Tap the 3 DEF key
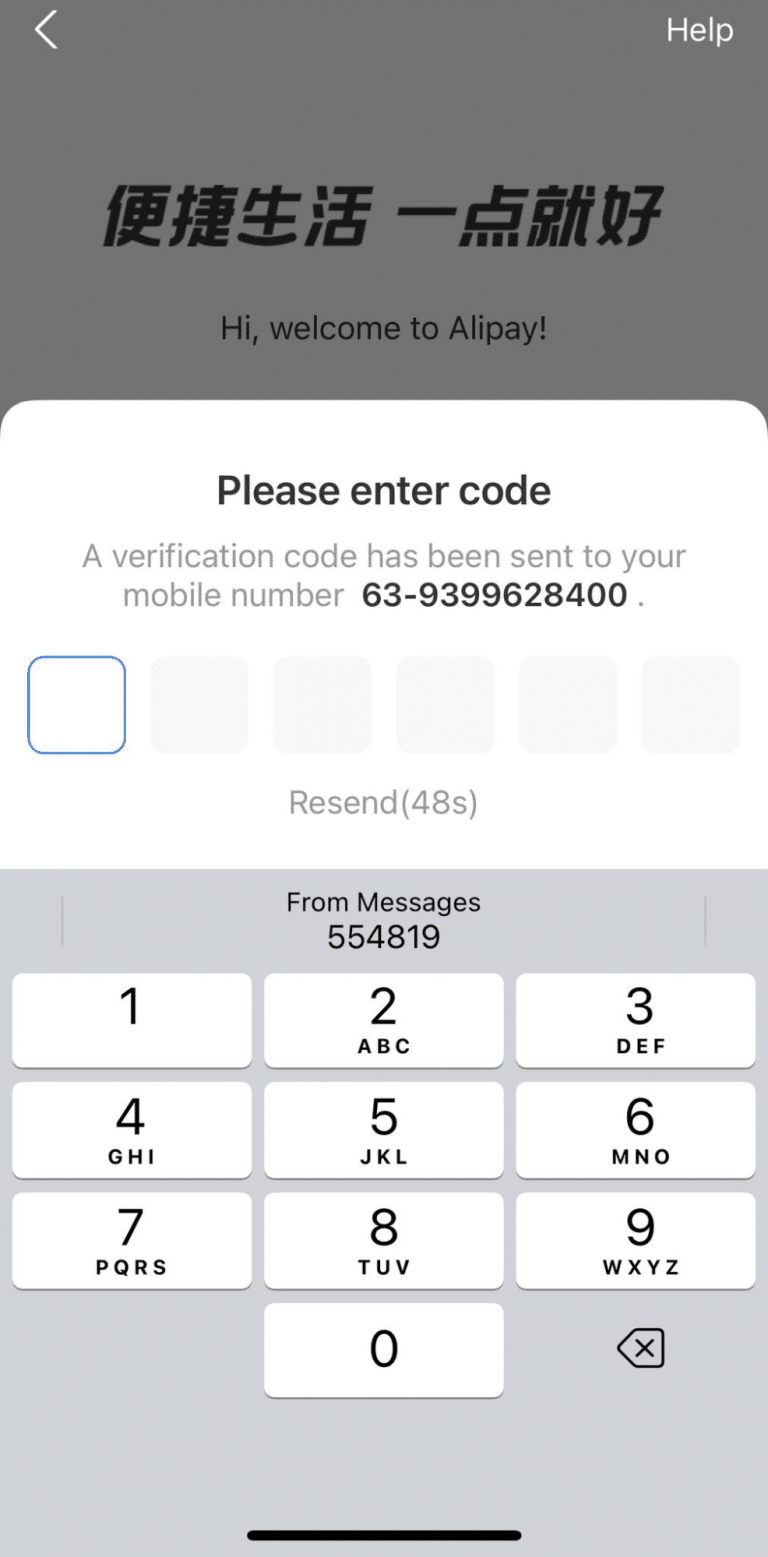768x1557 pixels. tap(636, 1020)
